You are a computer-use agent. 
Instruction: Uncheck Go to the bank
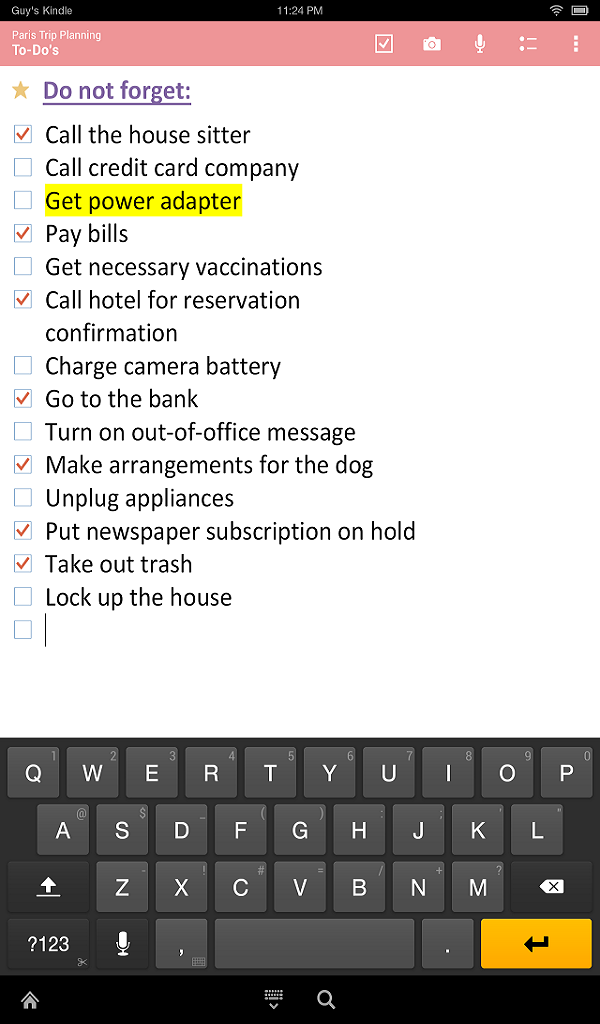pos(23,398)
